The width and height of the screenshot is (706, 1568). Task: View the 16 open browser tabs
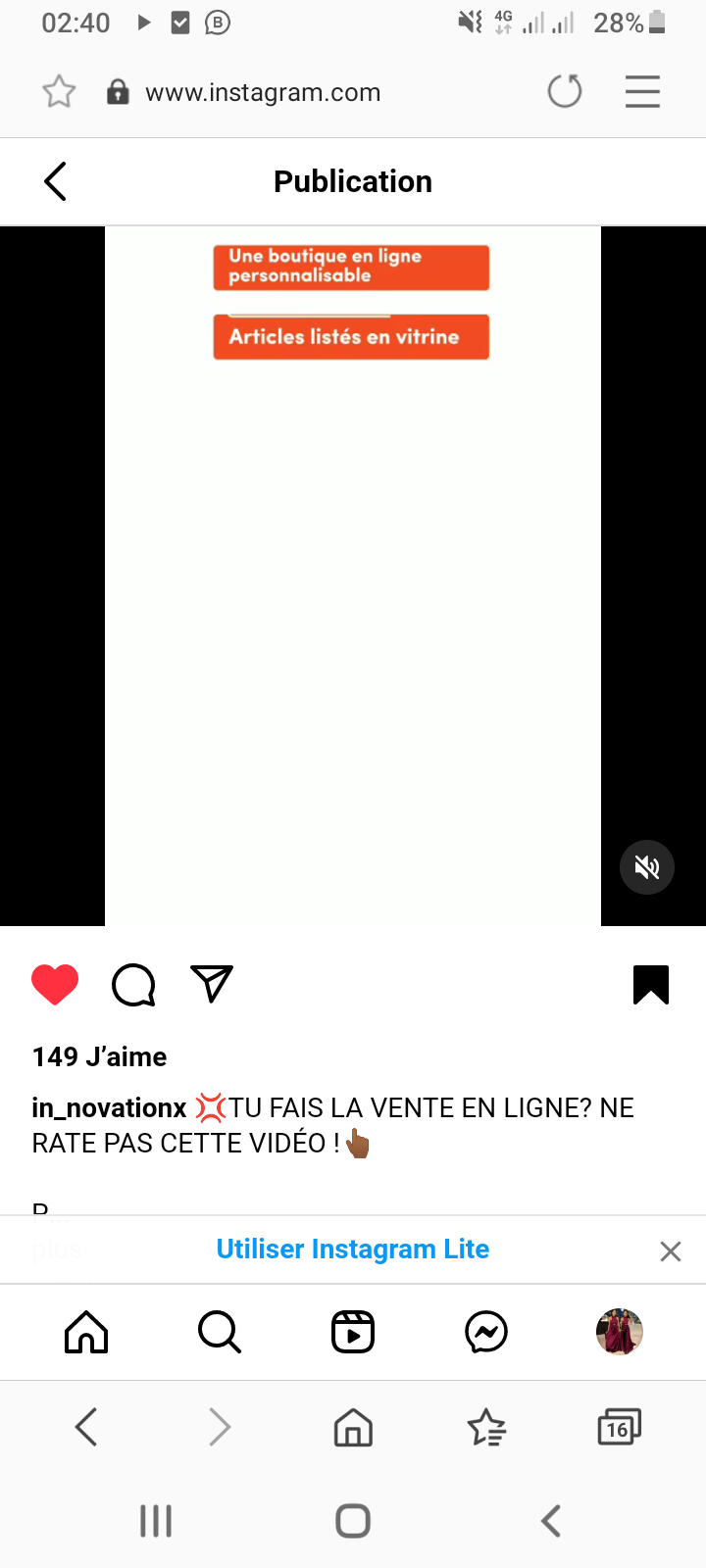point(619,1427)
